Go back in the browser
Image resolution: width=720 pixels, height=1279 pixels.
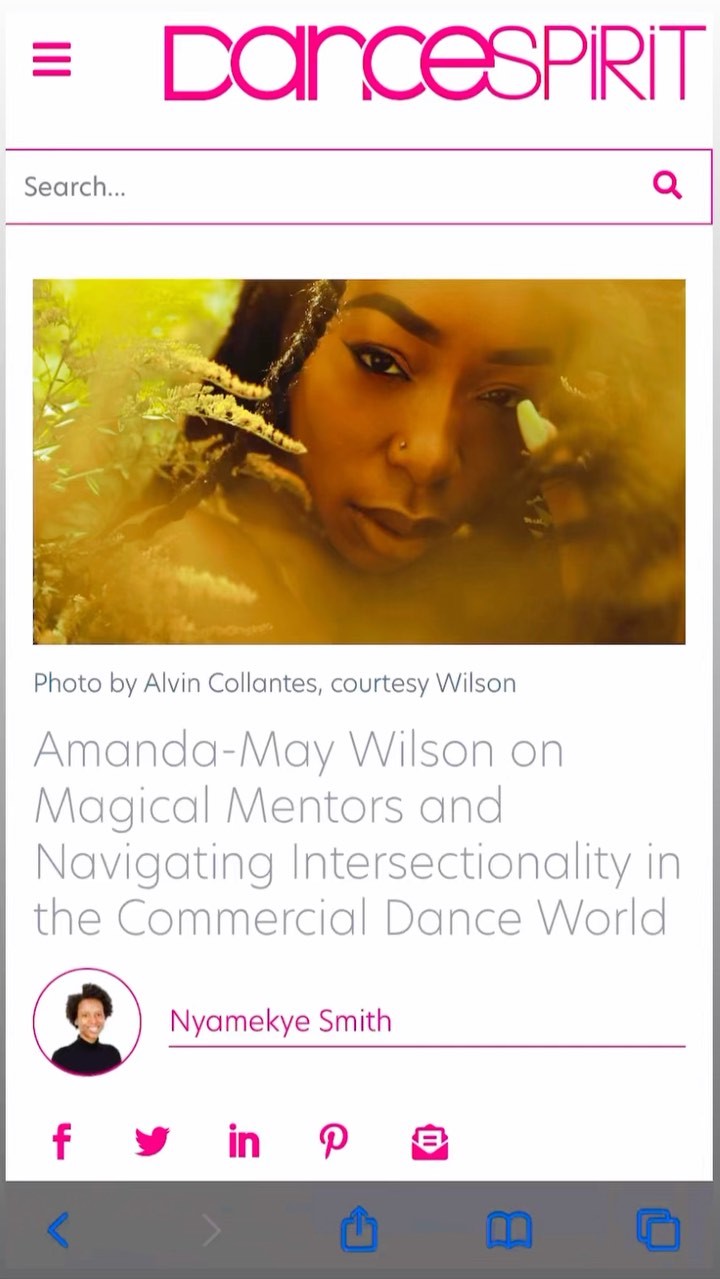(x=58, y=1230)
